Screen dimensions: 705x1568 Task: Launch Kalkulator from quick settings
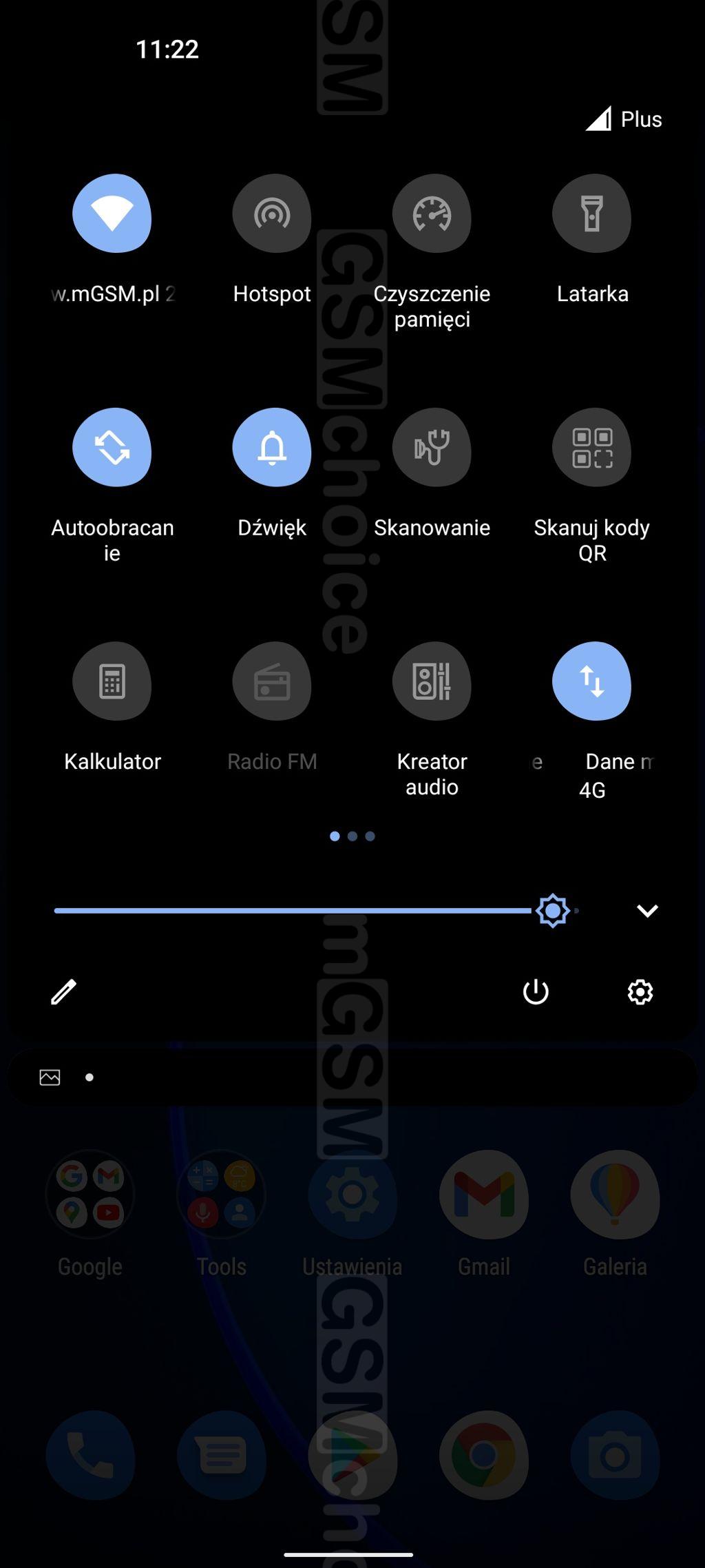point(112,681)
